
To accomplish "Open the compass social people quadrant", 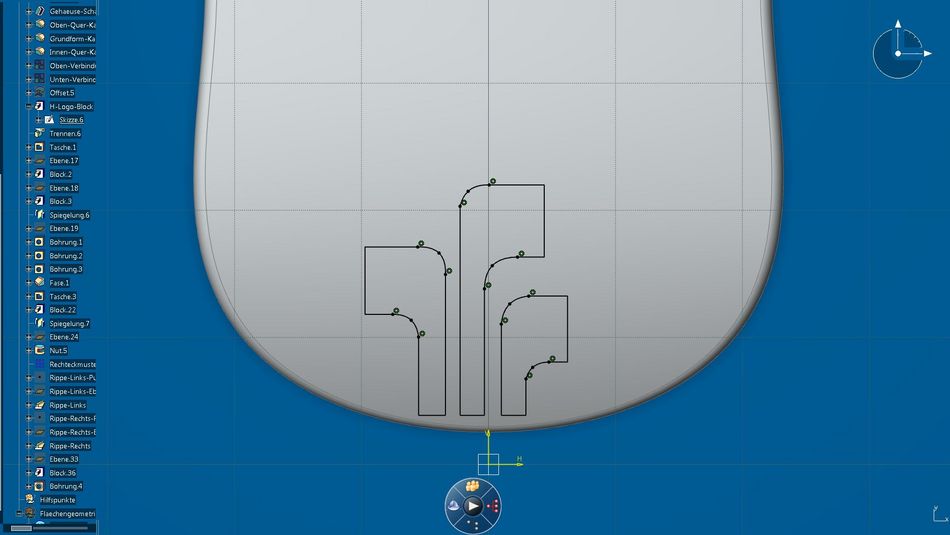I will pos(472,487).
